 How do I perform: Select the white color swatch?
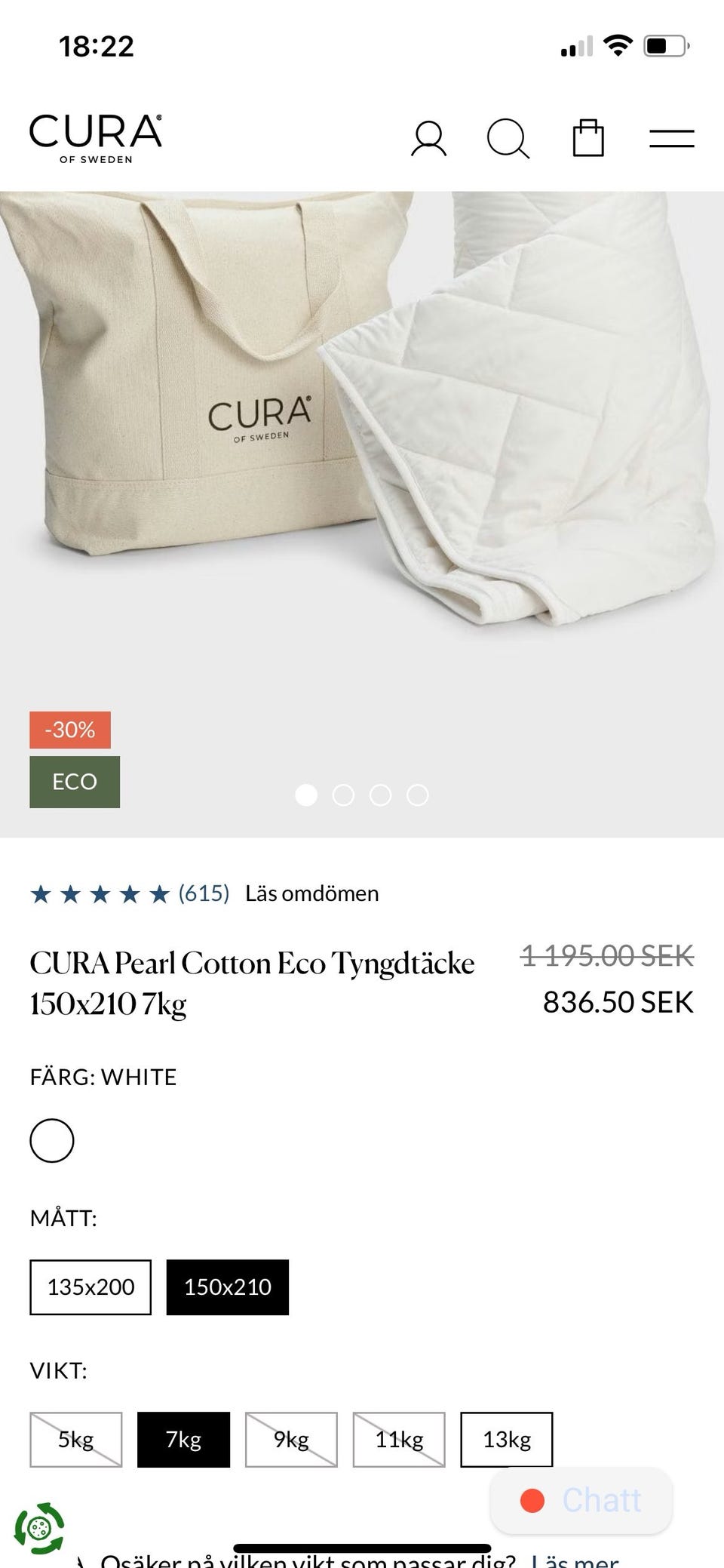[x=52, y=1140]
